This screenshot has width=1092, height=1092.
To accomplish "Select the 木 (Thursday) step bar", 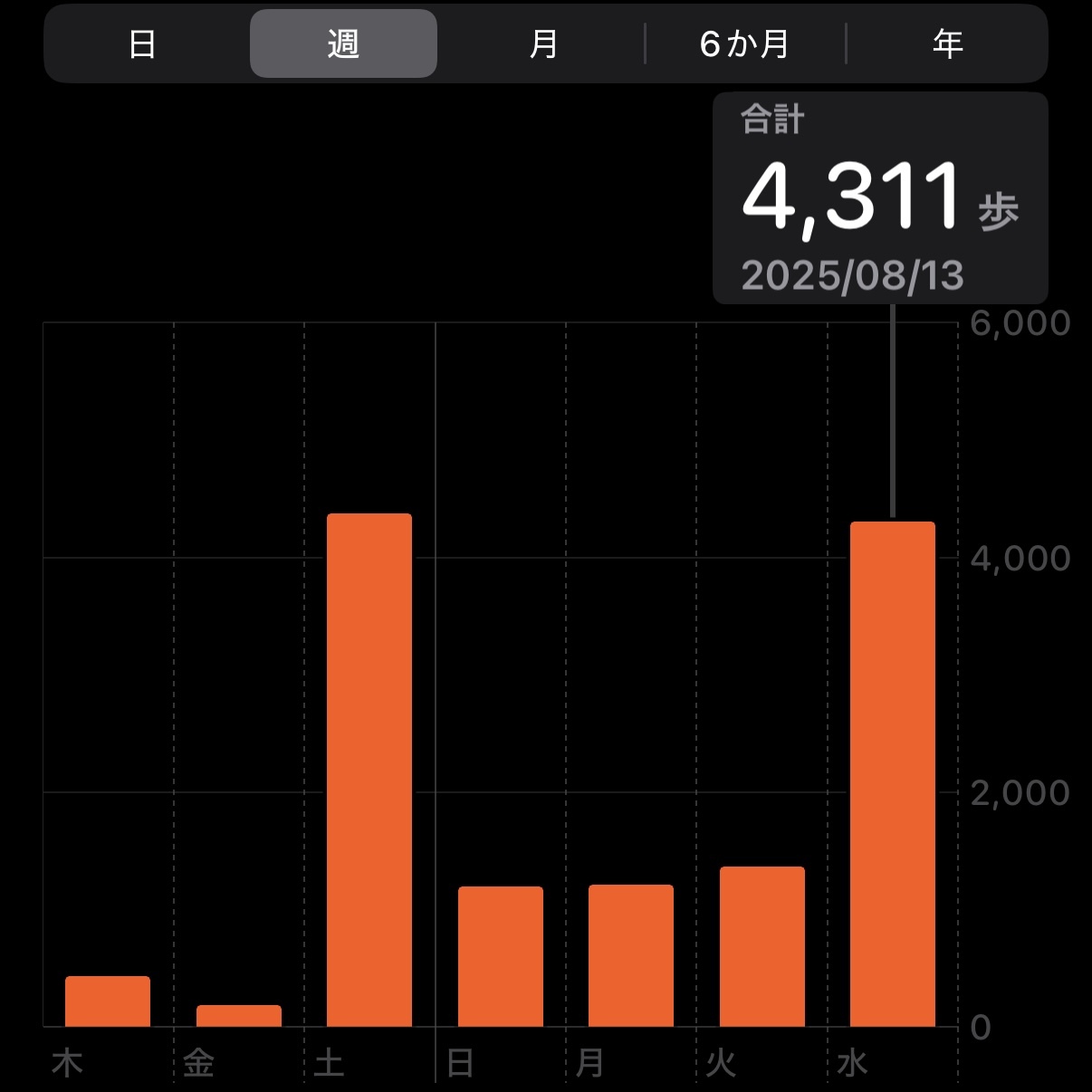I will pyautogui.click(x=108, y=1001).
